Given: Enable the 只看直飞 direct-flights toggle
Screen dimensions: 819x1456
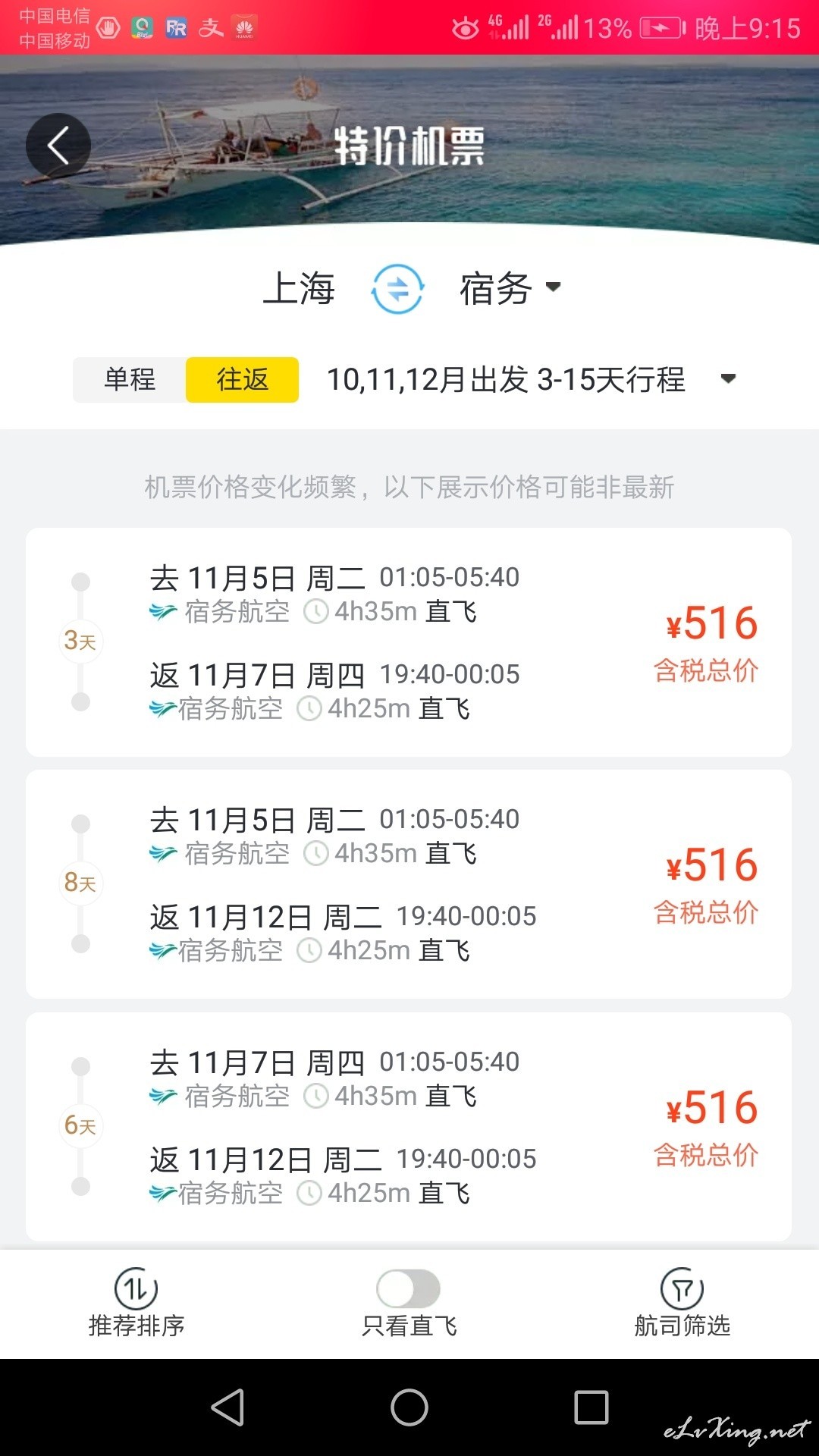Looking at the screenshot, I should (x=409, y=1288).
